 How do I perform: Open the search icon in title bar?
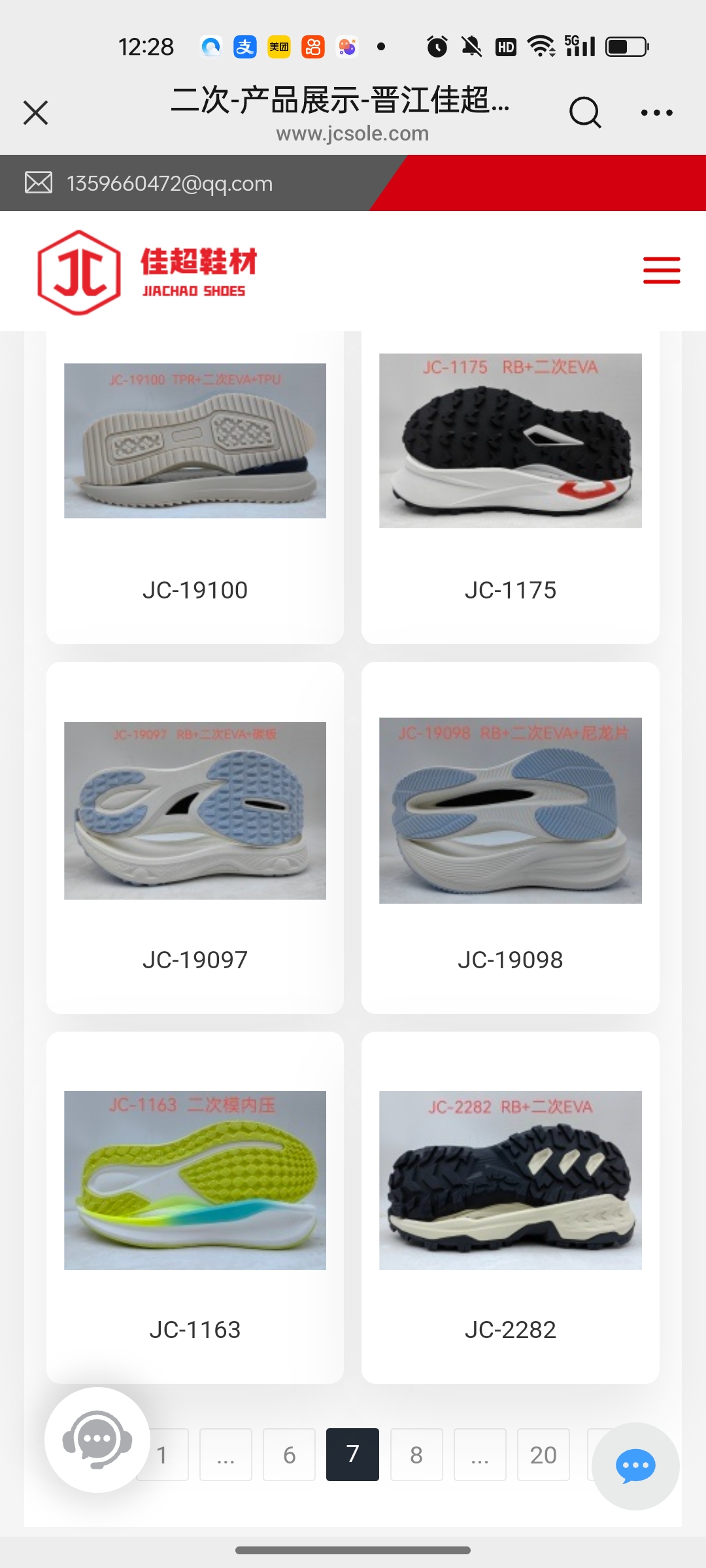(584, 113)
